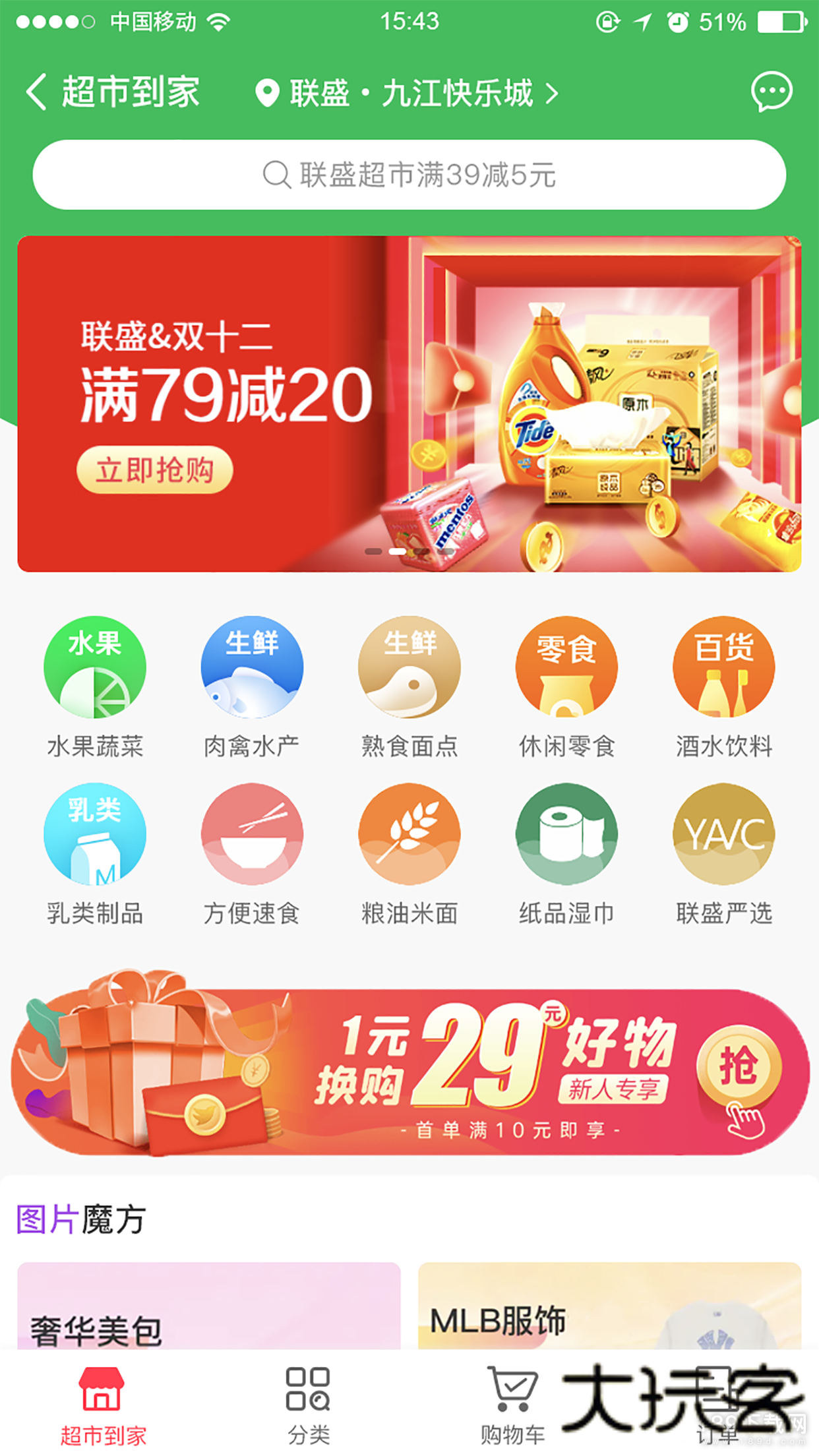View 联盛严选 selection

coord(723,855)
